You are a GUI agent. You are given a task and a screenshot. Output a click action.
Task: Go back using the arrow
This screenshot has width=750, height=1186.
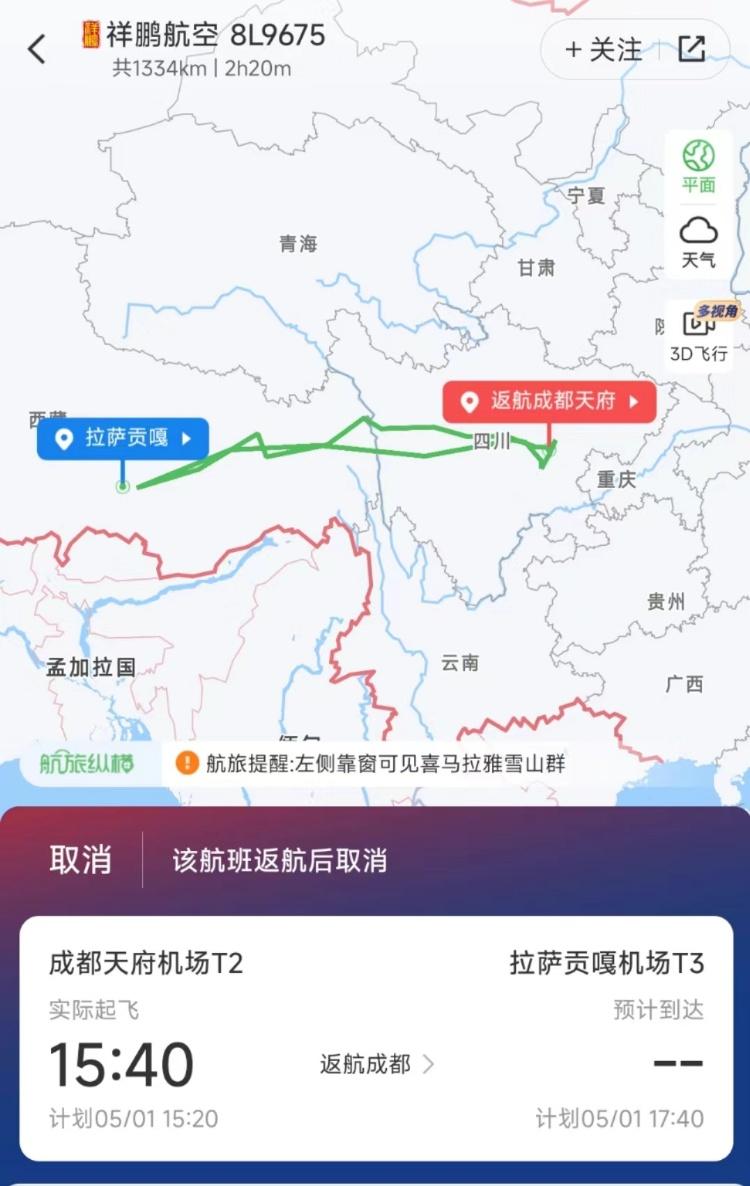(37, 49)
